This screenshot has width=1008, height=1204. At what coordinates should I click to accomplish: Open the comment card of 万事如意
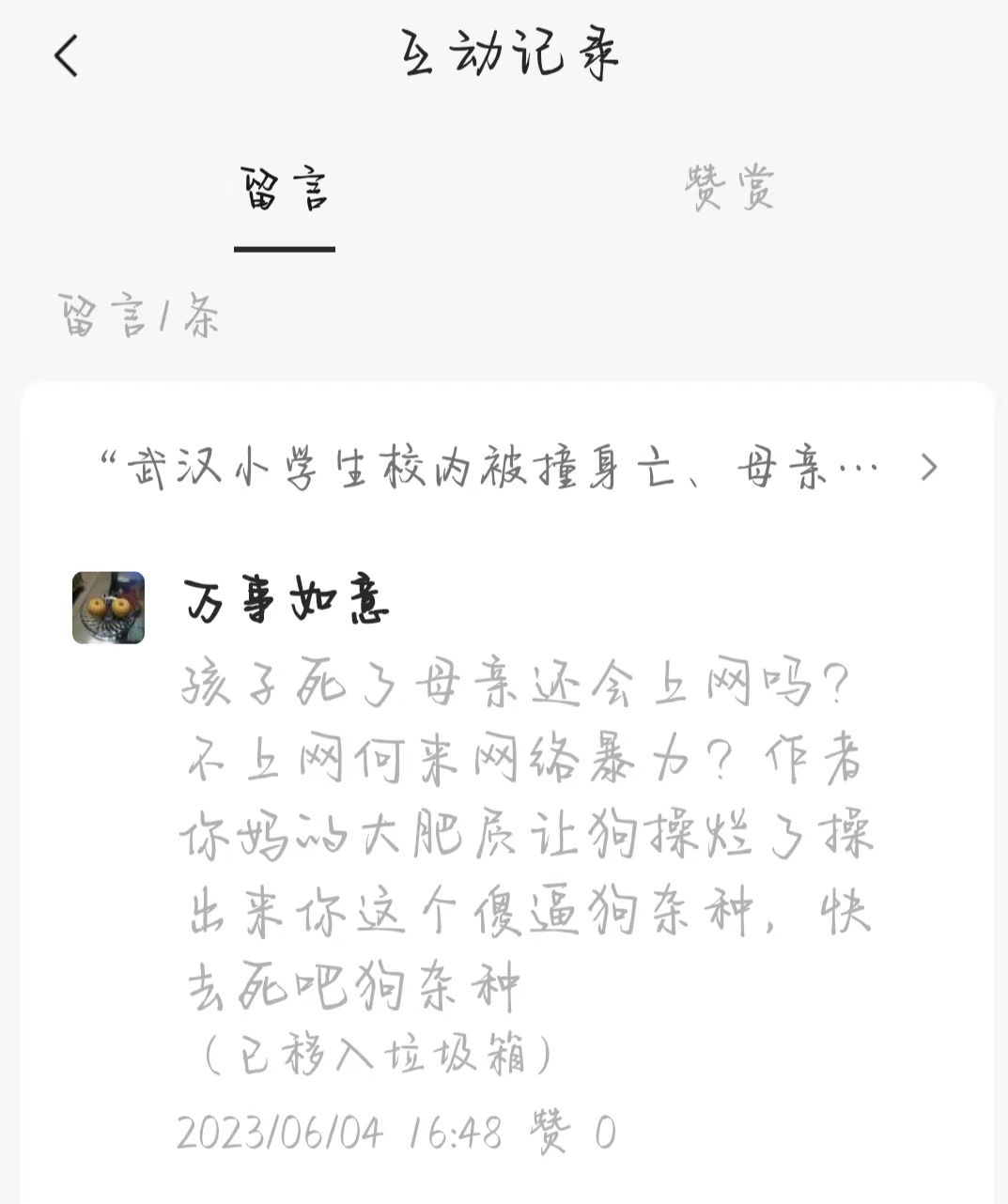click(504, 798)
